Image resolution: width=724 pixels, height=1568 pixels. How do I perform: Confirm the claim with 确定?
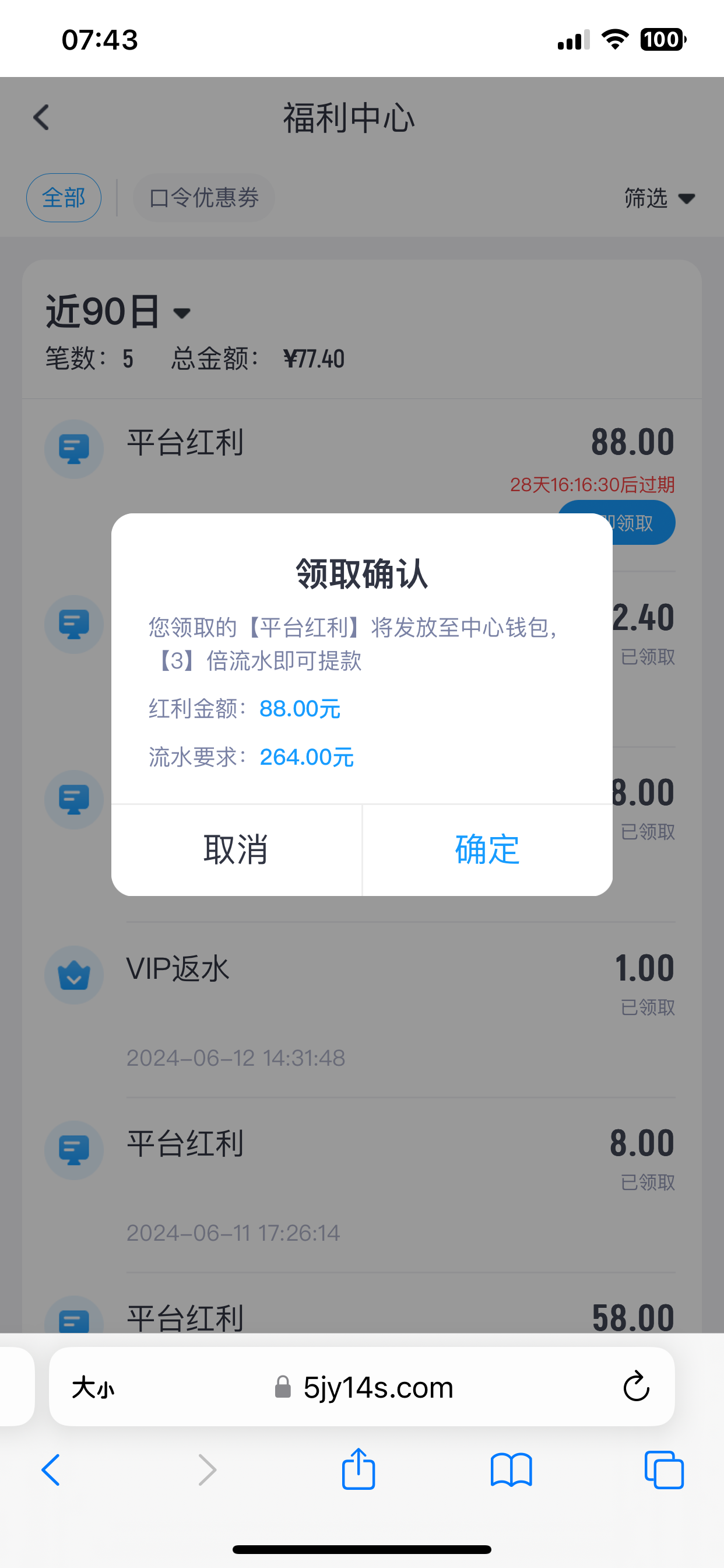(487, 850)
